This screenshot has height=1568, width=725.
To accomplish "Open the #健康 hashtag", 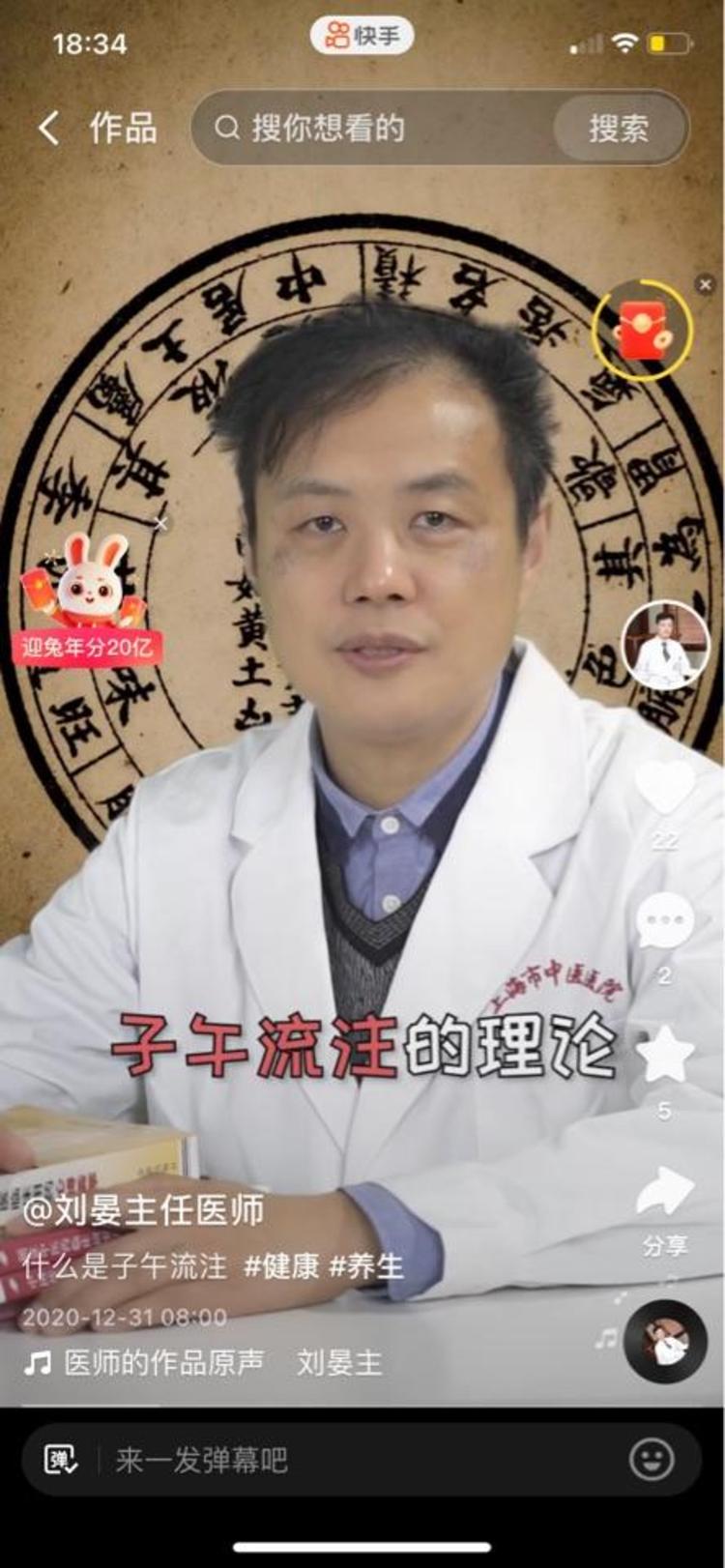I will (281, 1266).
